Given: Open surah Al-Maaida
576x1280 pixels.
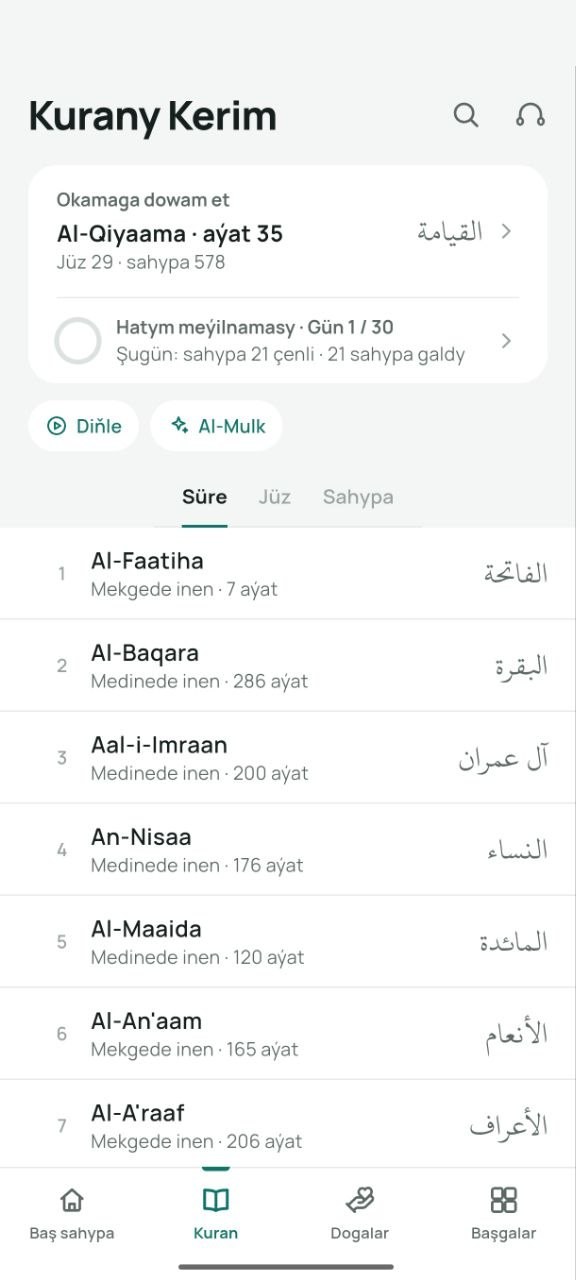Looking at the screenshot, I should pyautogui.click(x=288, y=942).
